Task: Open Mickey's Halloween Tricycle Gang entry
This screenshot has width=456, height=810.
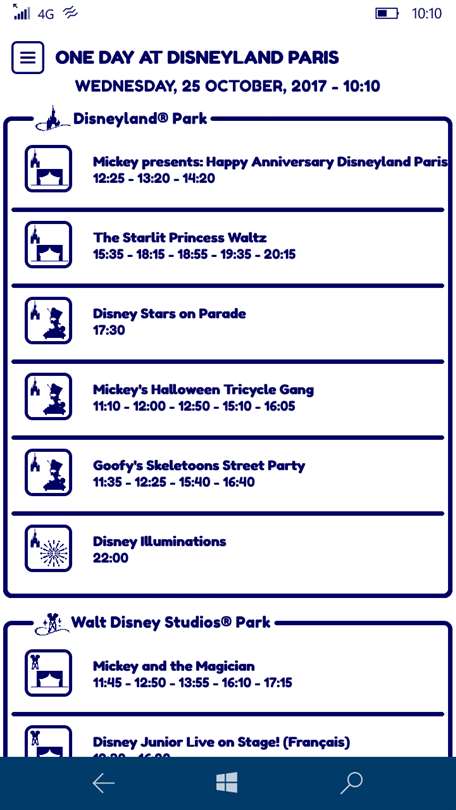Action: tap(228, 397)
